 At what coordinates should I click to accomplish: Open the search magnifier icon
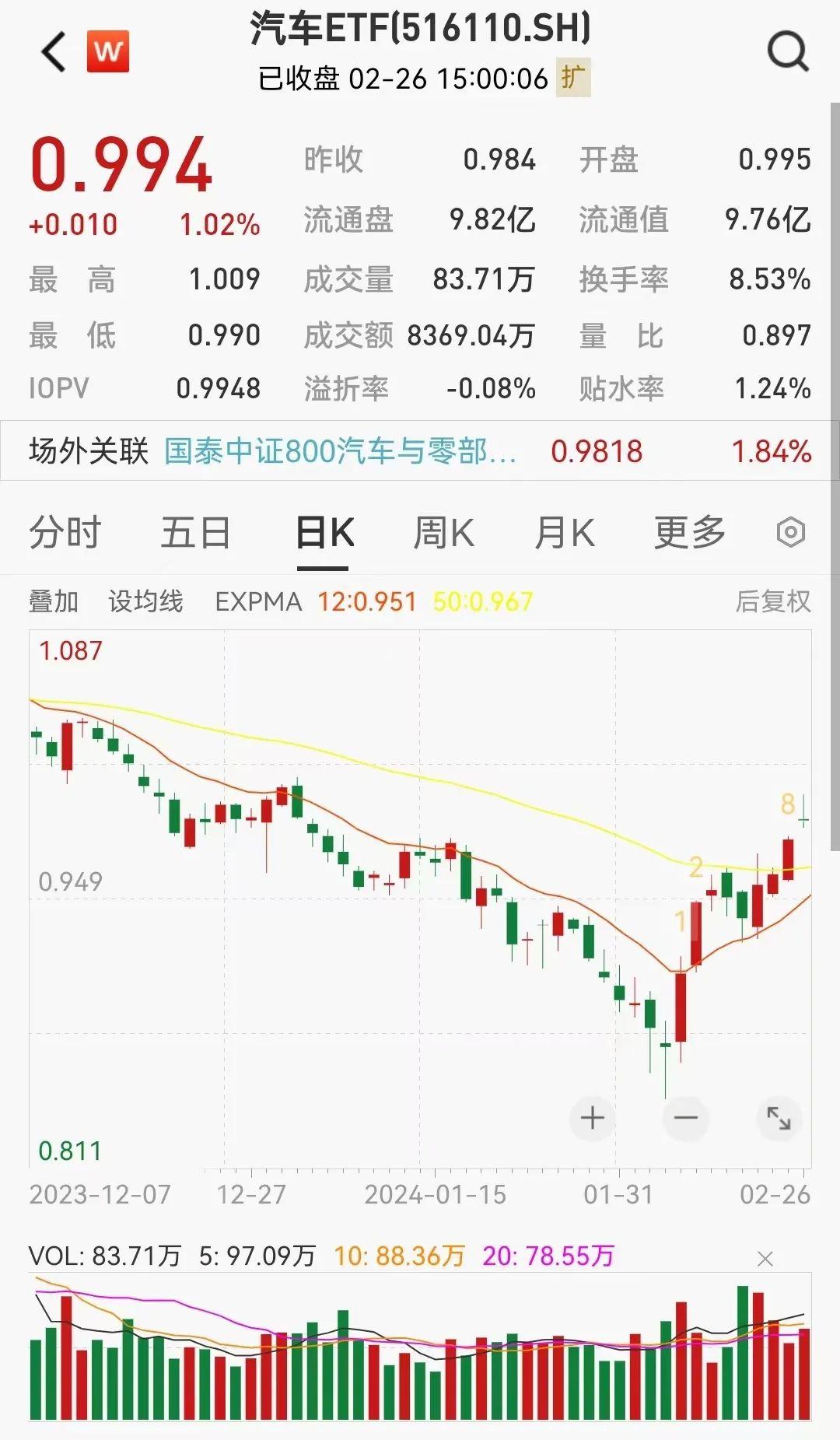tap(787, 52)
